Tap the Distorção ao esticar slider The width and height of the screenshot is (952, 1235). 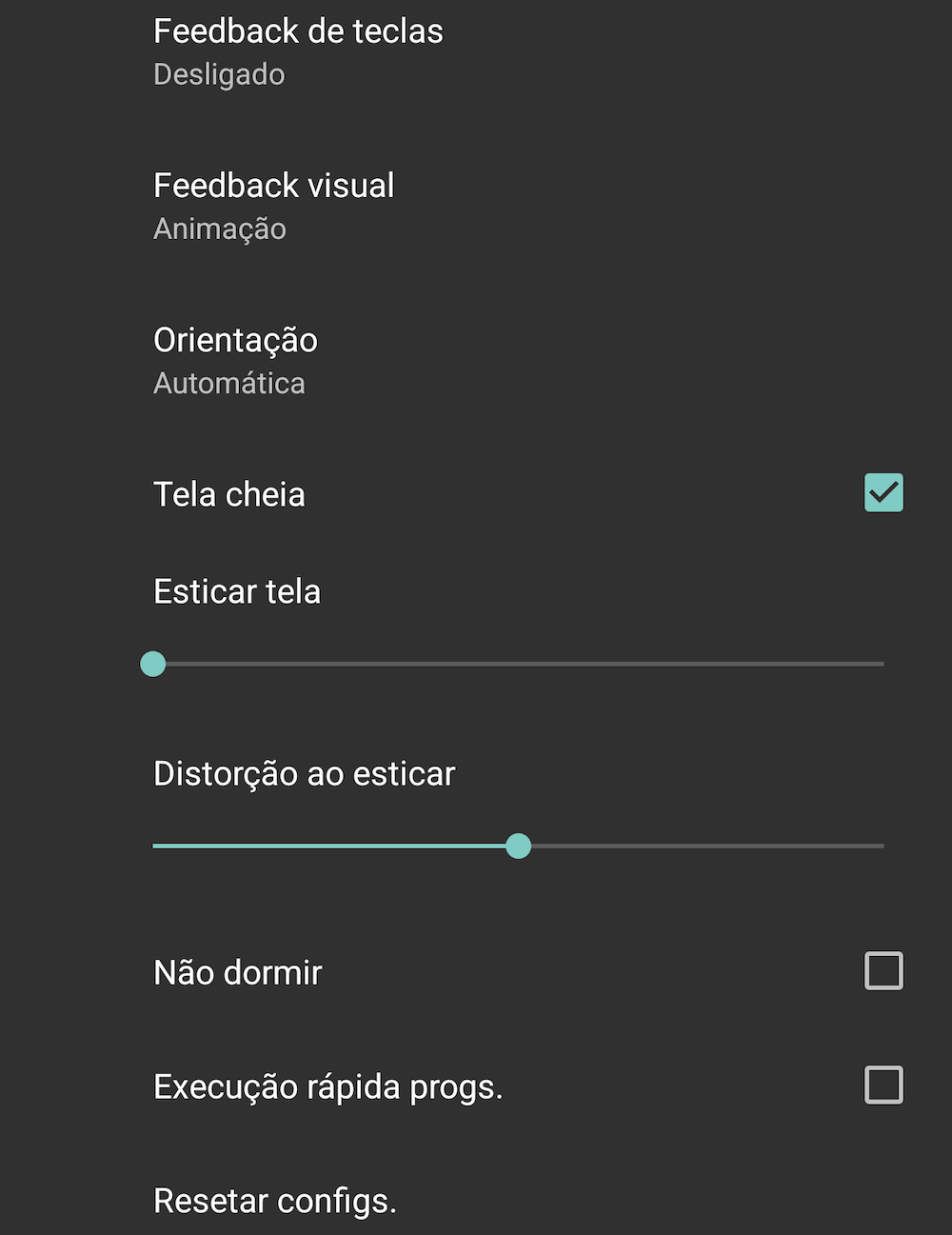click(x=519, y=846)
